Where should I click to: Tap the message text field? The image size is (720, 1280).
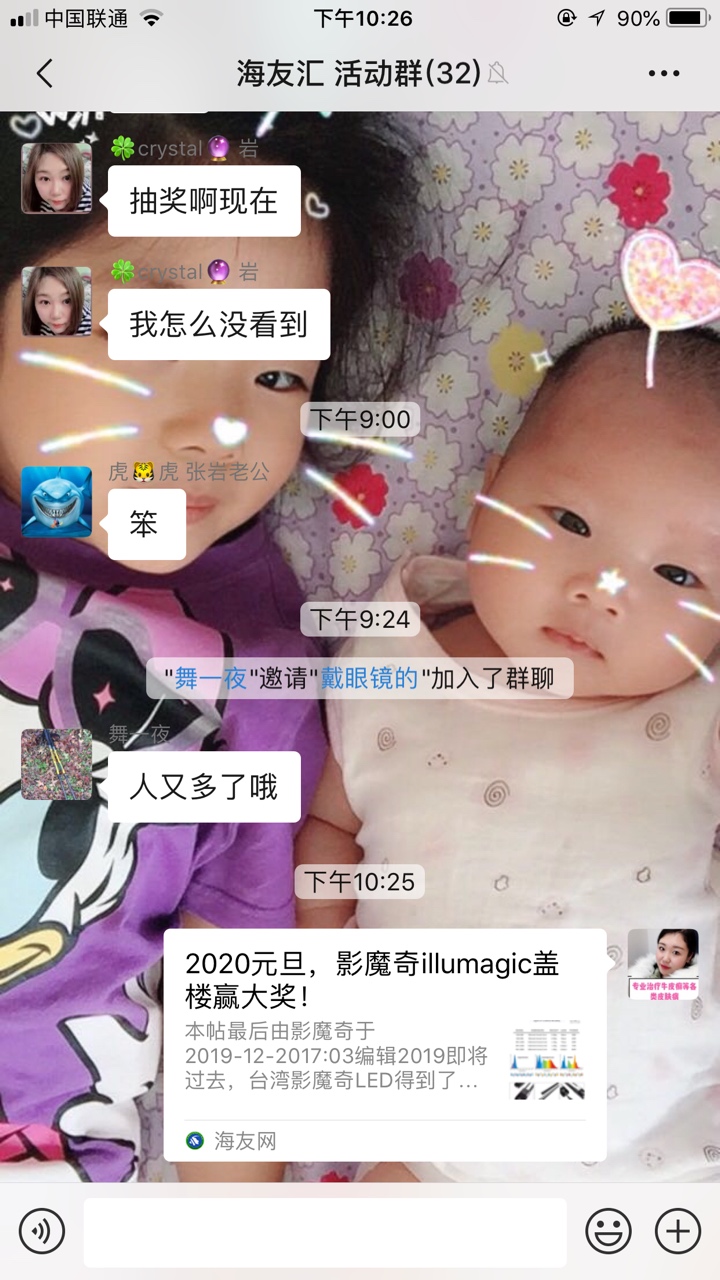(x=324, y=1232)
